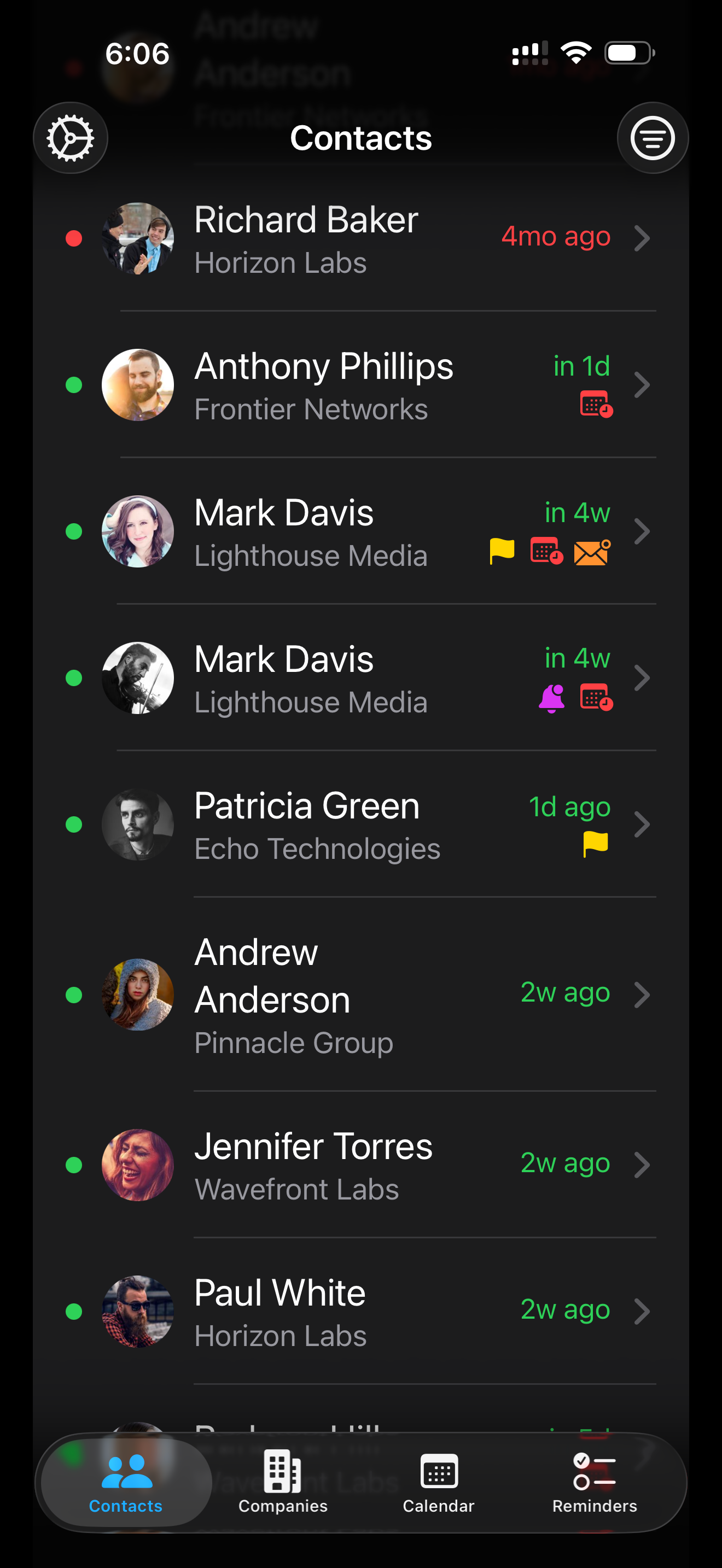Click the red status dot next to Richard Baker
The height and width of the screenshot is (1568, 722).
pyautogui.click(x=74, y=238)
